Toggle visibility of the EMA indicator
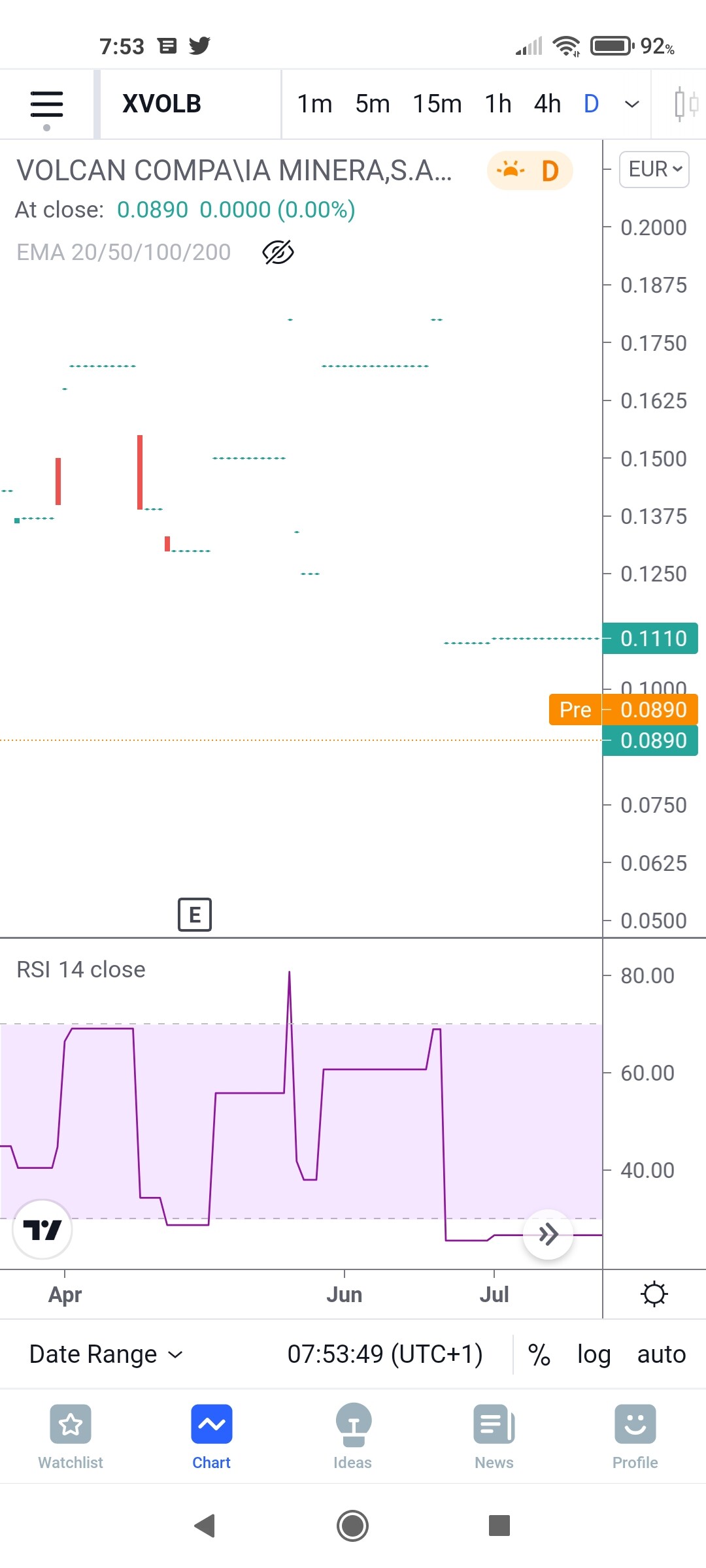Image resolution: width=706 pixels, height=1568 pixels. (x=278, y=252)
